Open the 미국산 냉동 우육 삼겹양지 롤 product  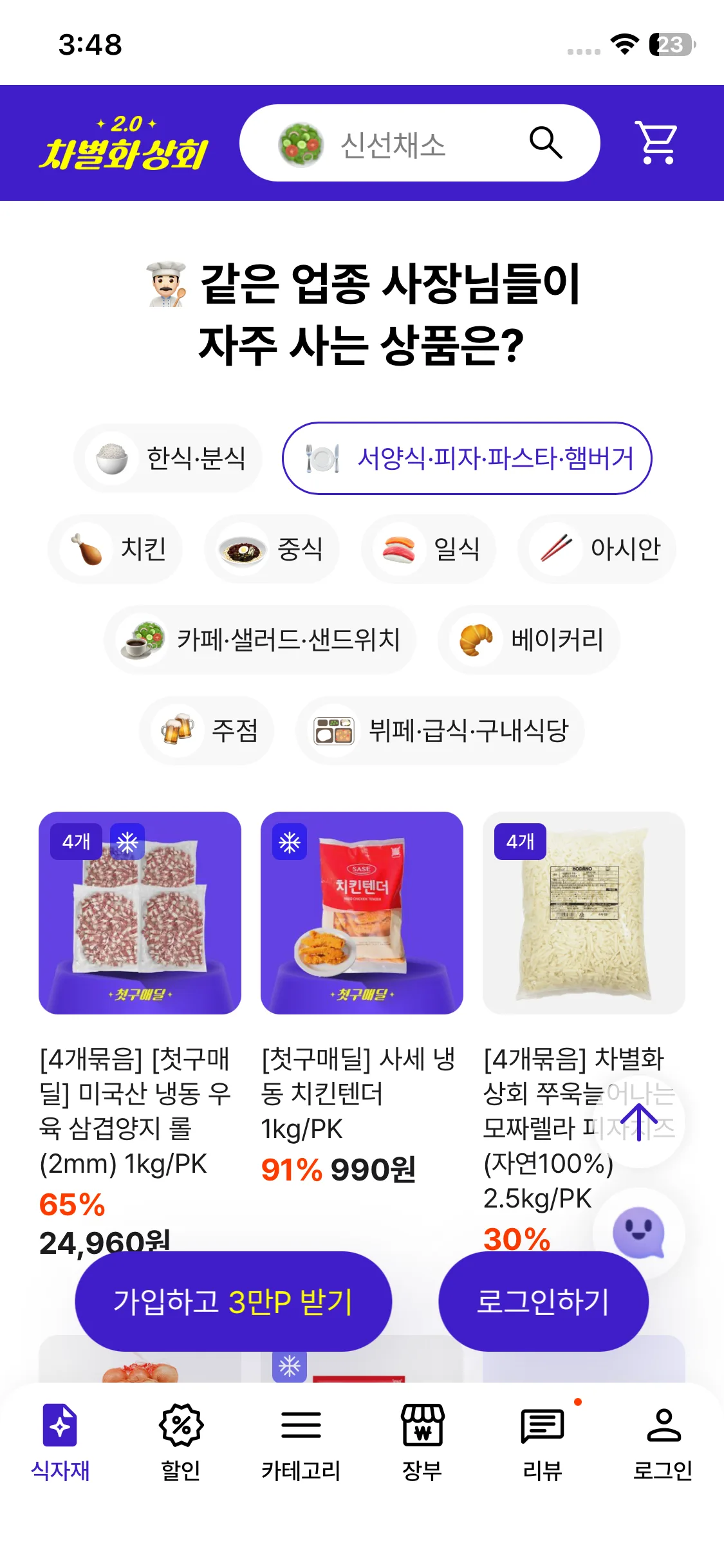point(140,913)
